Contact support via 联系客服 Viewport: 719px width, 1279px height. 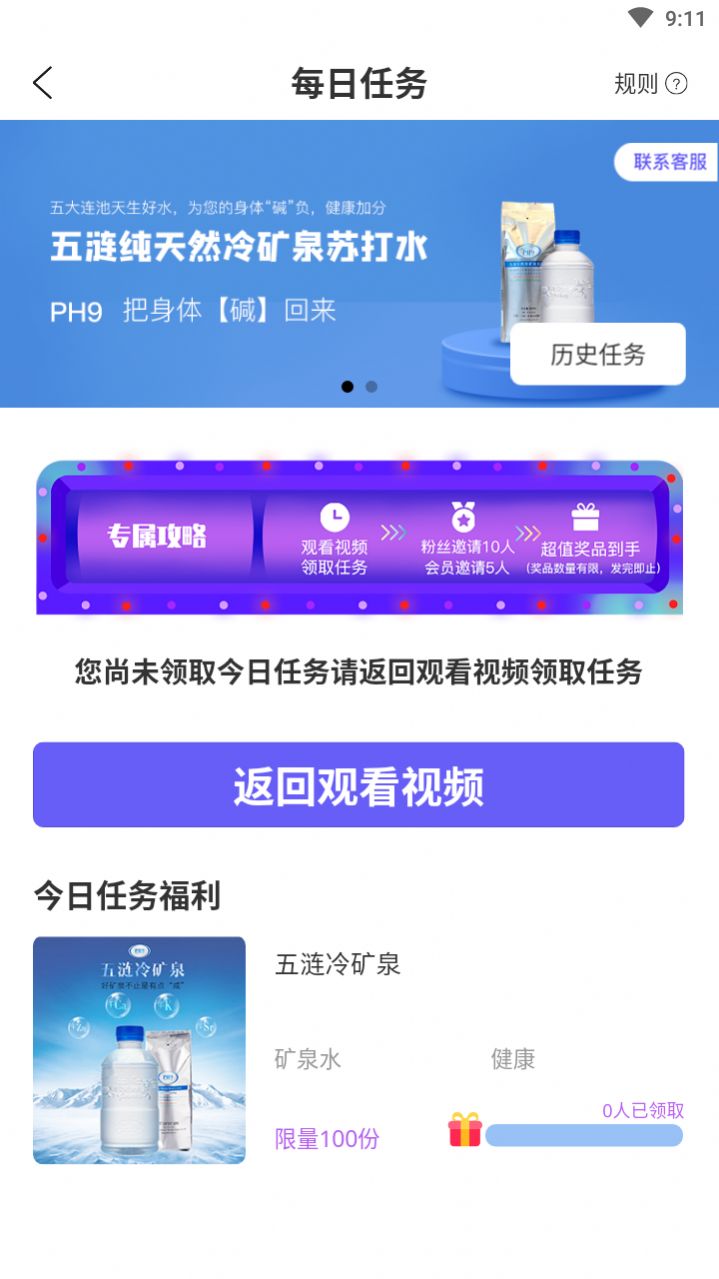[667, 161]
